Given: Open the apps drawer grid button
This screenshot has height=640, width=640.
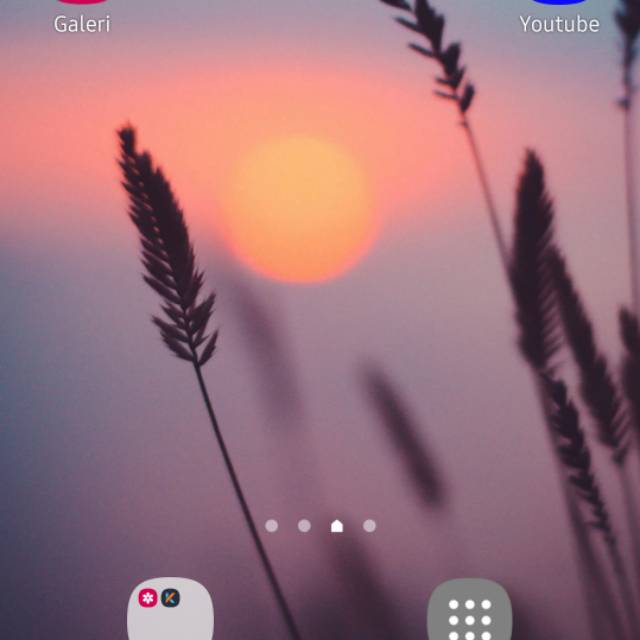Looking at the screenshot, I should tap(469, 612).
